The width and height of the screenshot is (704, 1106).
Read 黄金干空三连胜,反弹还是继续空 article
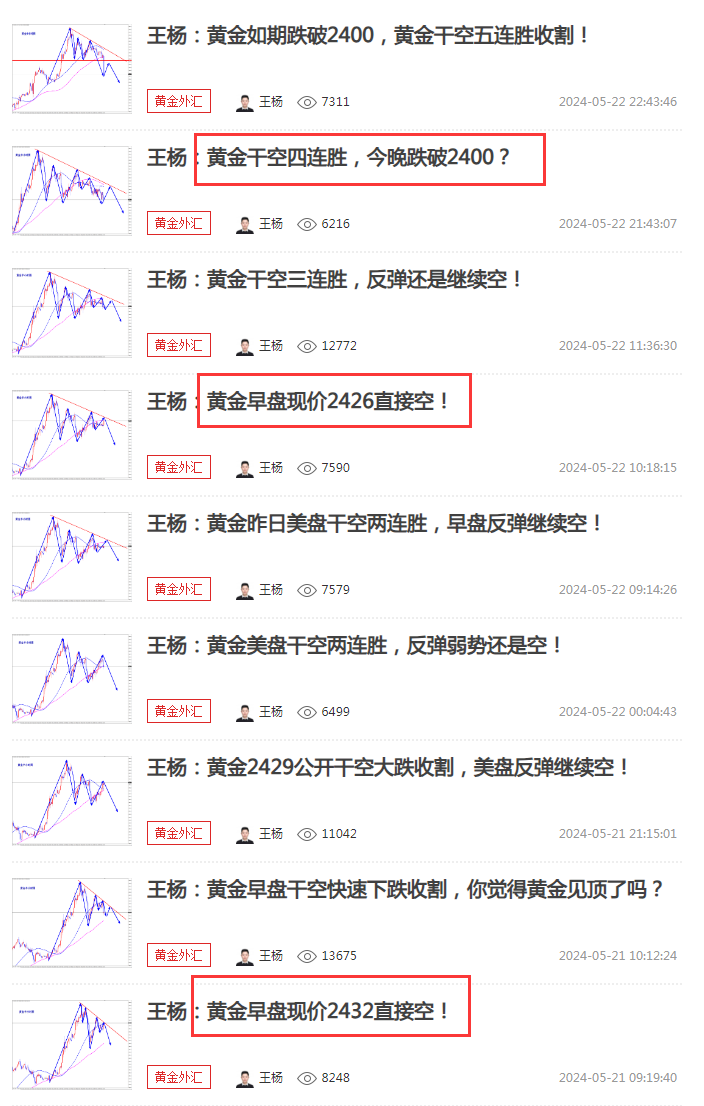point(335,280)
